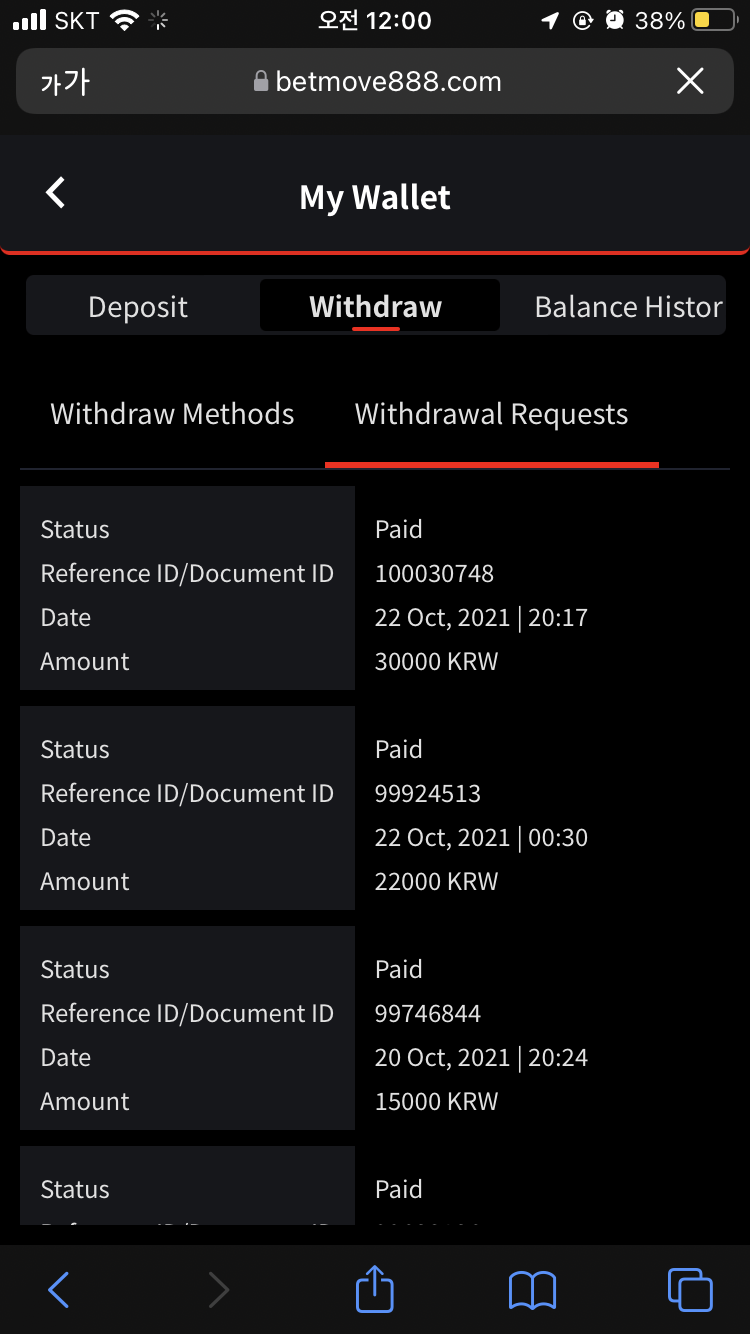Switch to the Deposit tab

(138, 306)
